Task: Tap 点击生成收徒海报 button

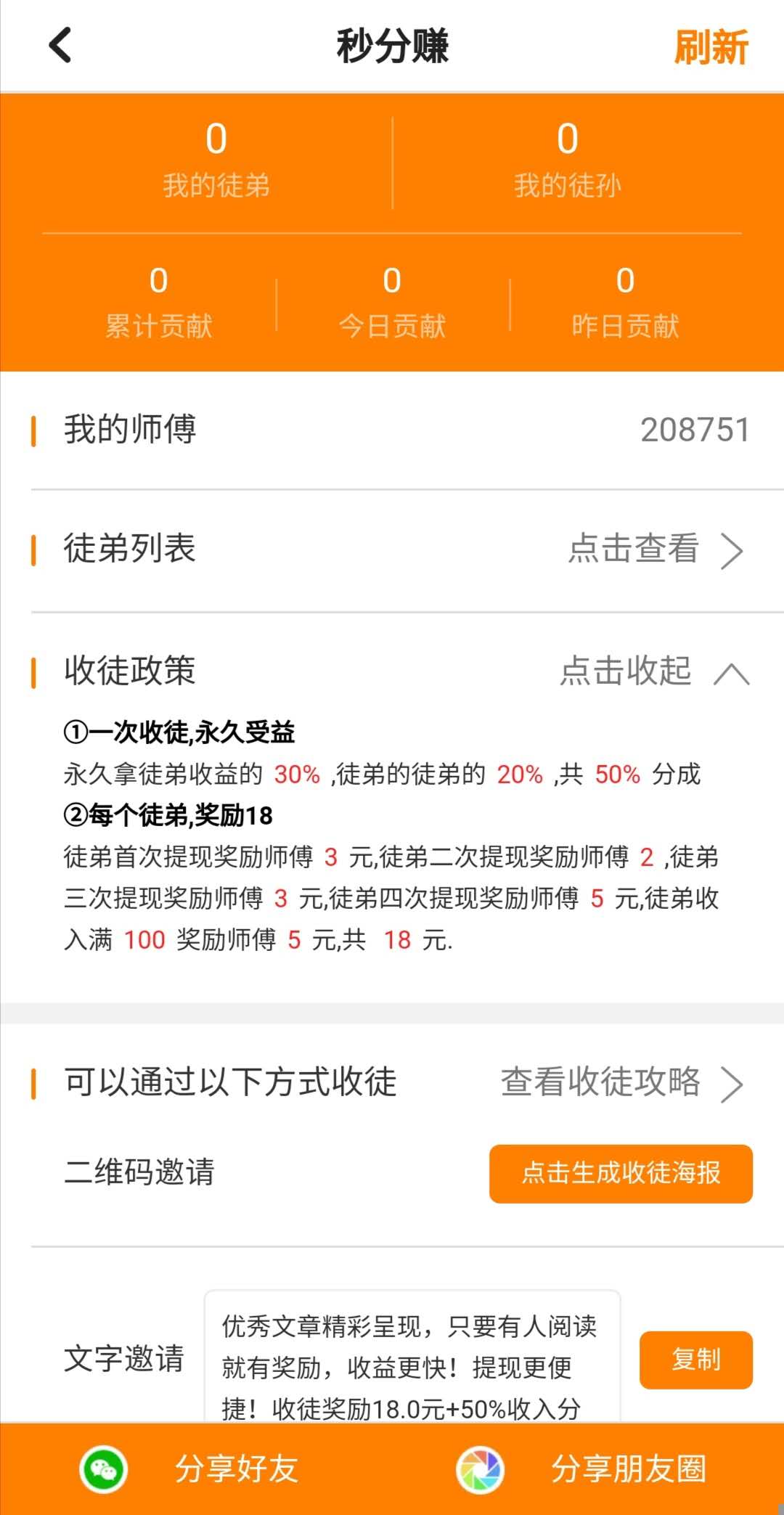Action: pyautogui.click(x=621, y=1173)
